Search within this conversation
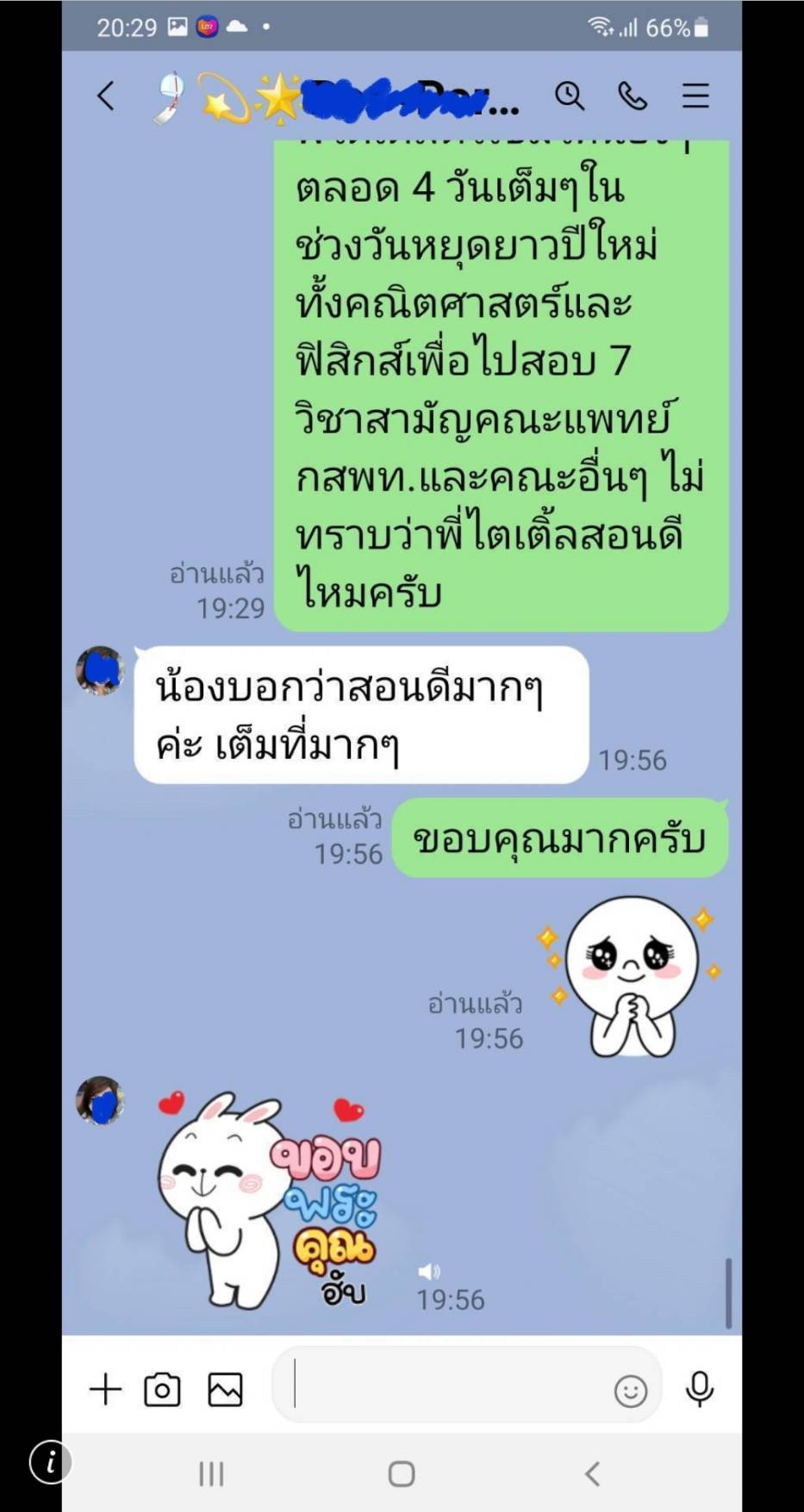Viewport: 804px width, 1512px height. point(570,96)
